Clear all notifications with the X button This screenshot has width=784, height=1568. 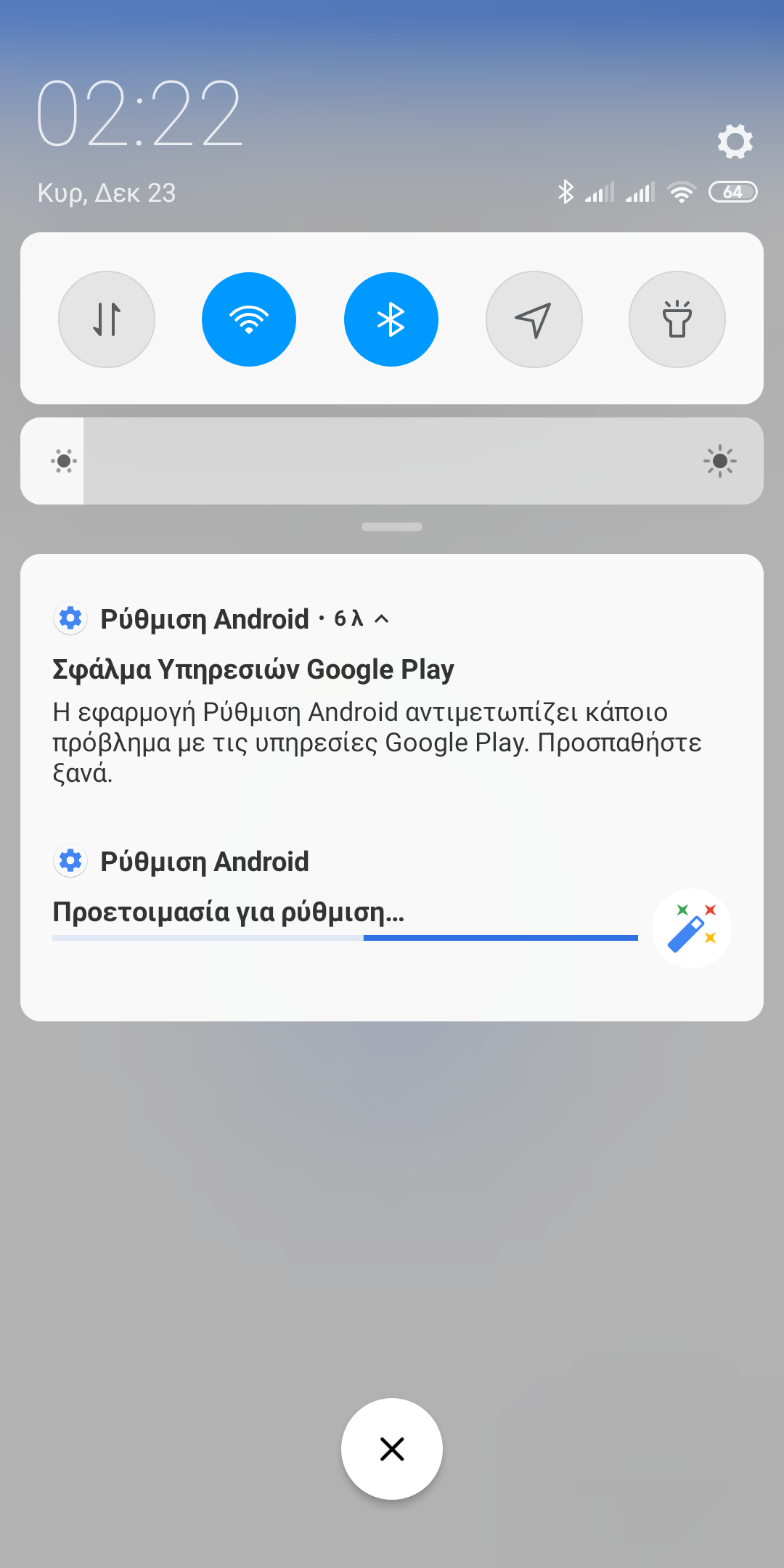point(392,1449)
